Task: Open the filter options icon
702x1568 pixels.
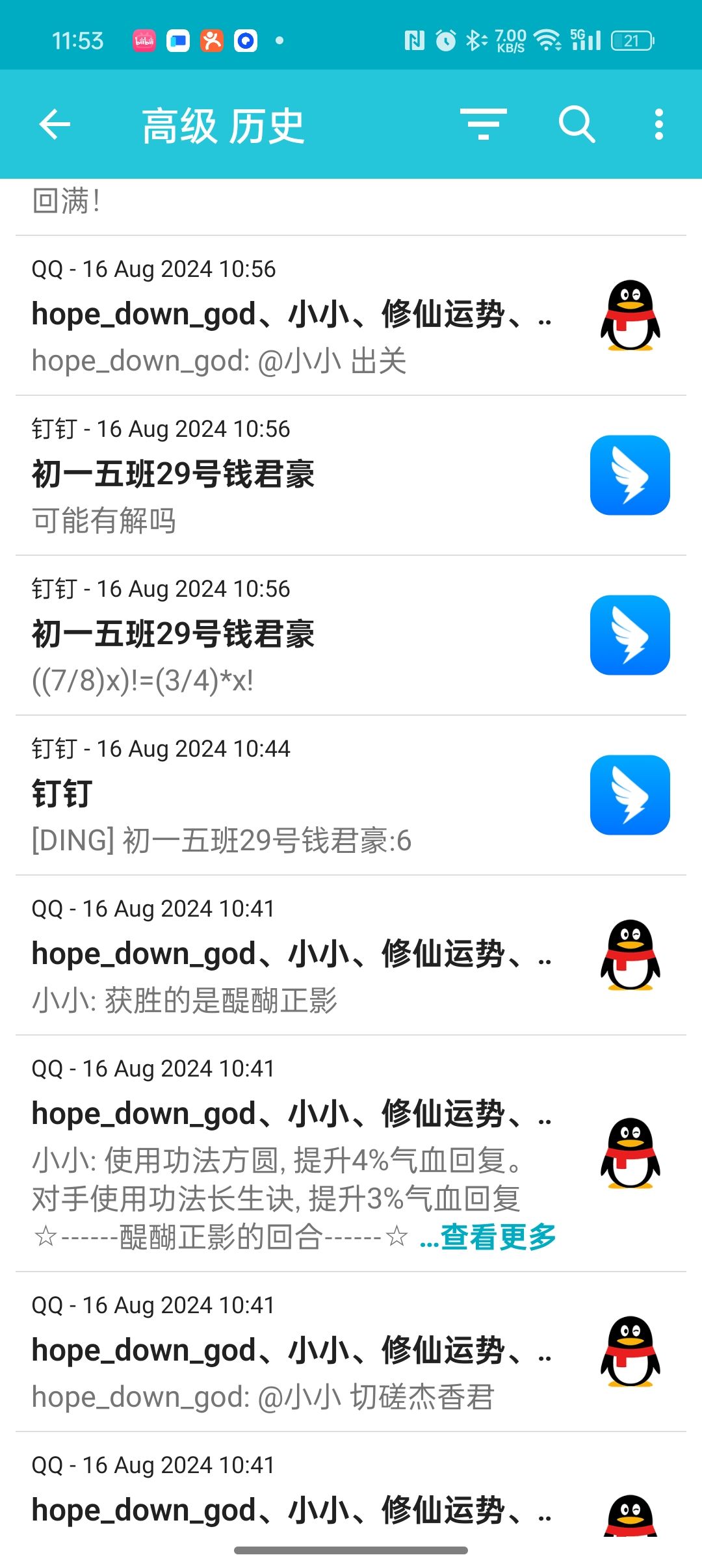Action: (483, 125)
